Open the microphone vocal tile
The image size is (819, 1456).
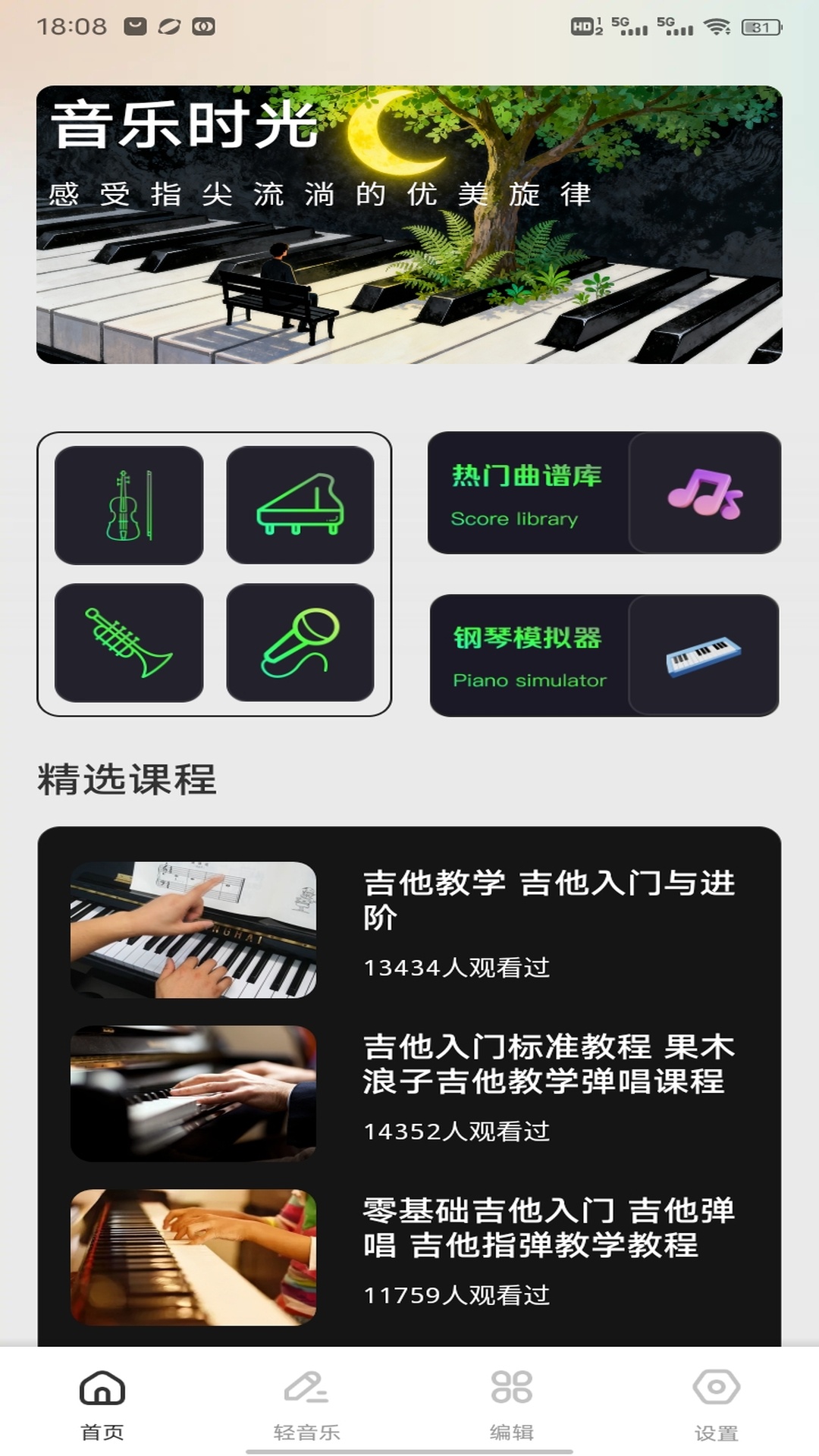(300, 642)
